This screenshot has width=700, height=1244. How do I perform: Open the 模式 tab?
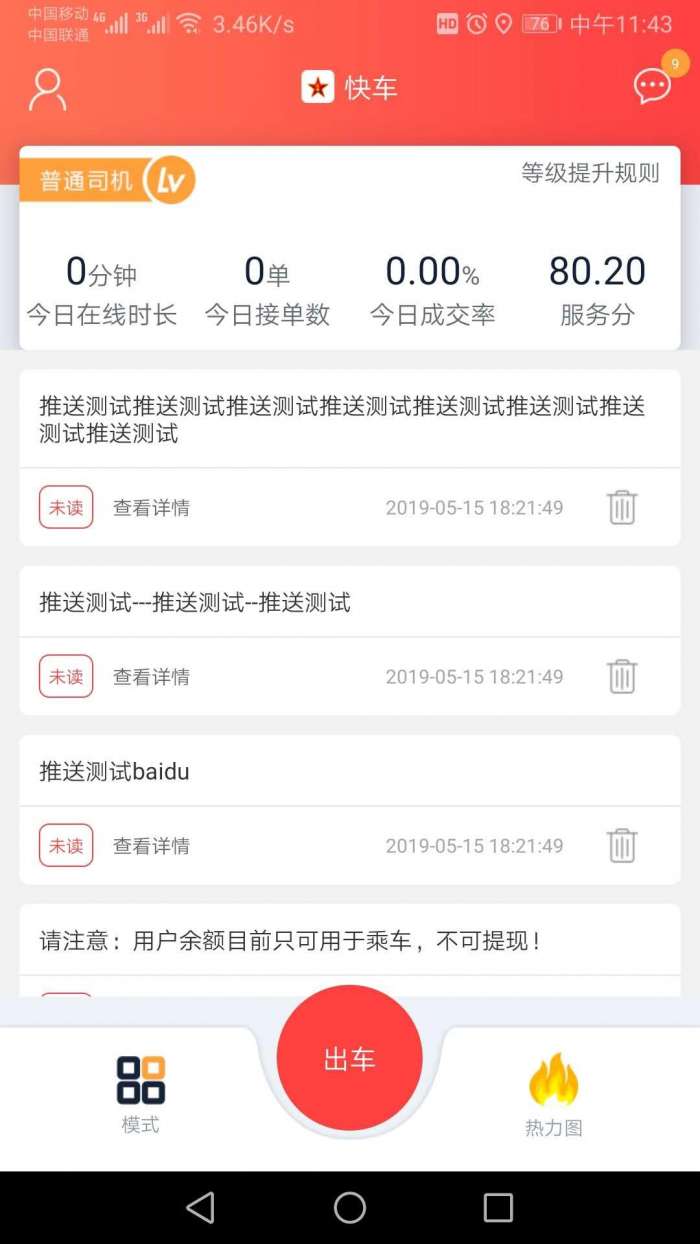click(140, 1095)
